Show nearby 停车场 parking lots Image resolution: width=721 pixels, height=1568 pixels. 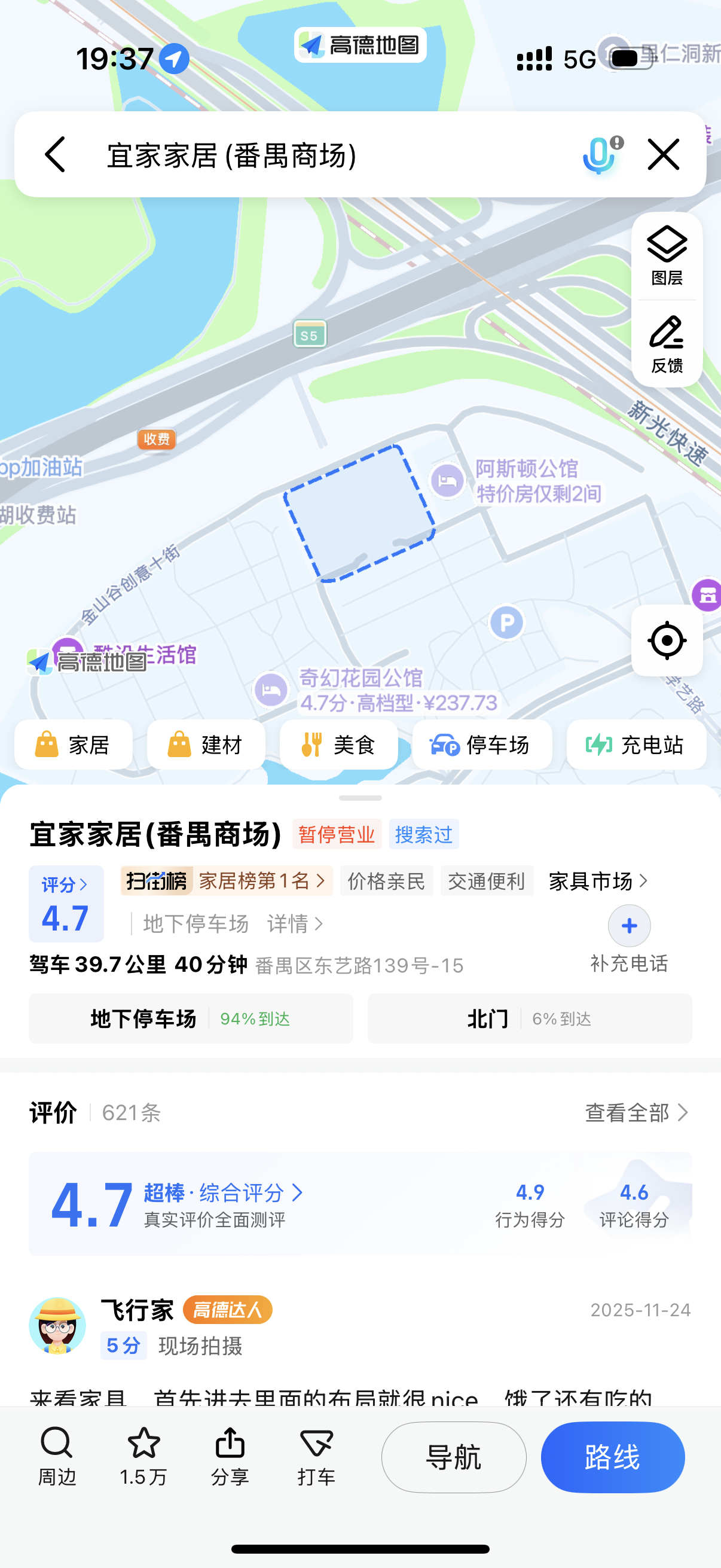point(482,745)
